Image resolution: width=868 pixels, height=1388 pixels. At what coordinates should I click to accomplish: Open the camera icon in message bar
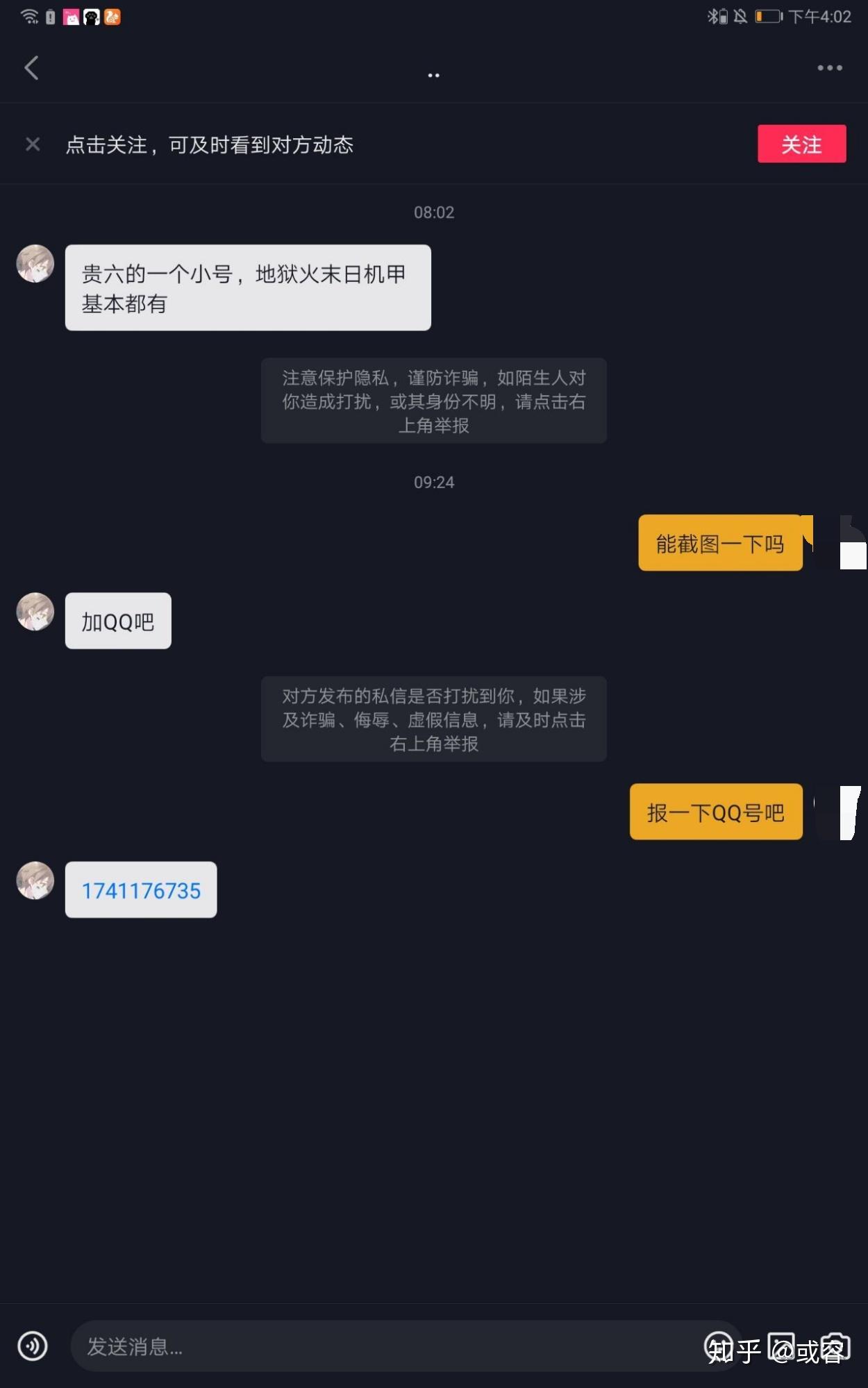835,1346
